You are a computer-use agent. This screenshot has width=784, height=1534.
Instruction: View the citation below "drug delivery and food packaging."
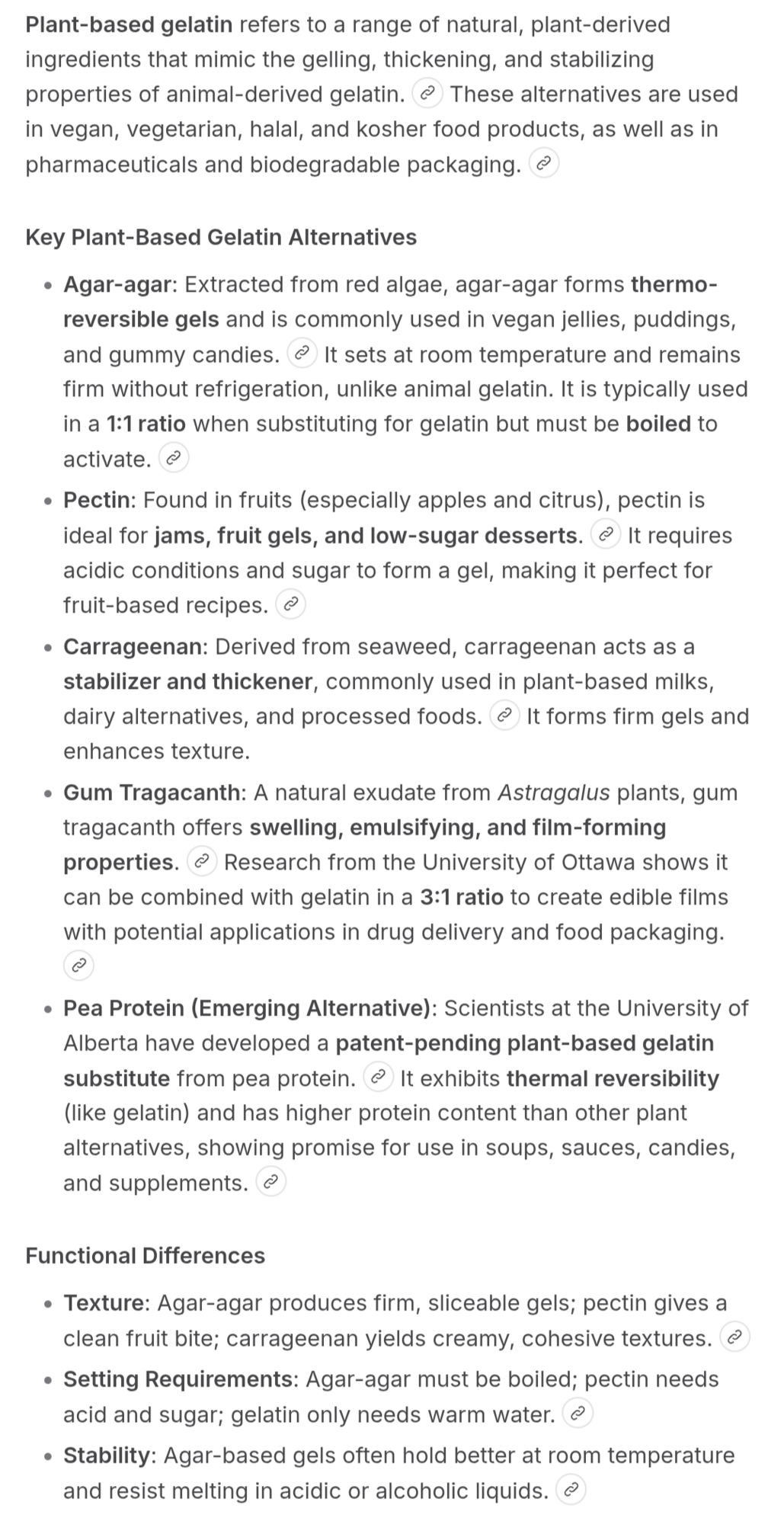click(78, 966)
